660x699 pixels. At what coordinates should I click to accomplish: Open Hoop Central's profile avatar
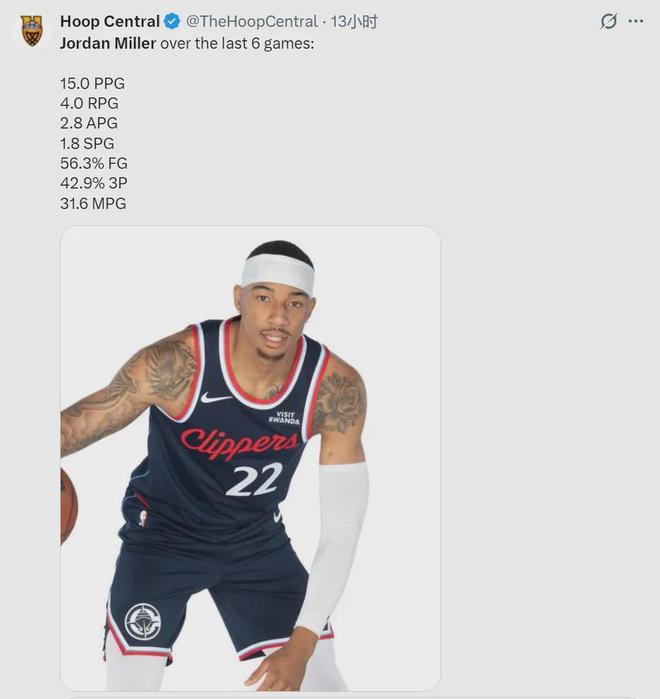[32, 30]
